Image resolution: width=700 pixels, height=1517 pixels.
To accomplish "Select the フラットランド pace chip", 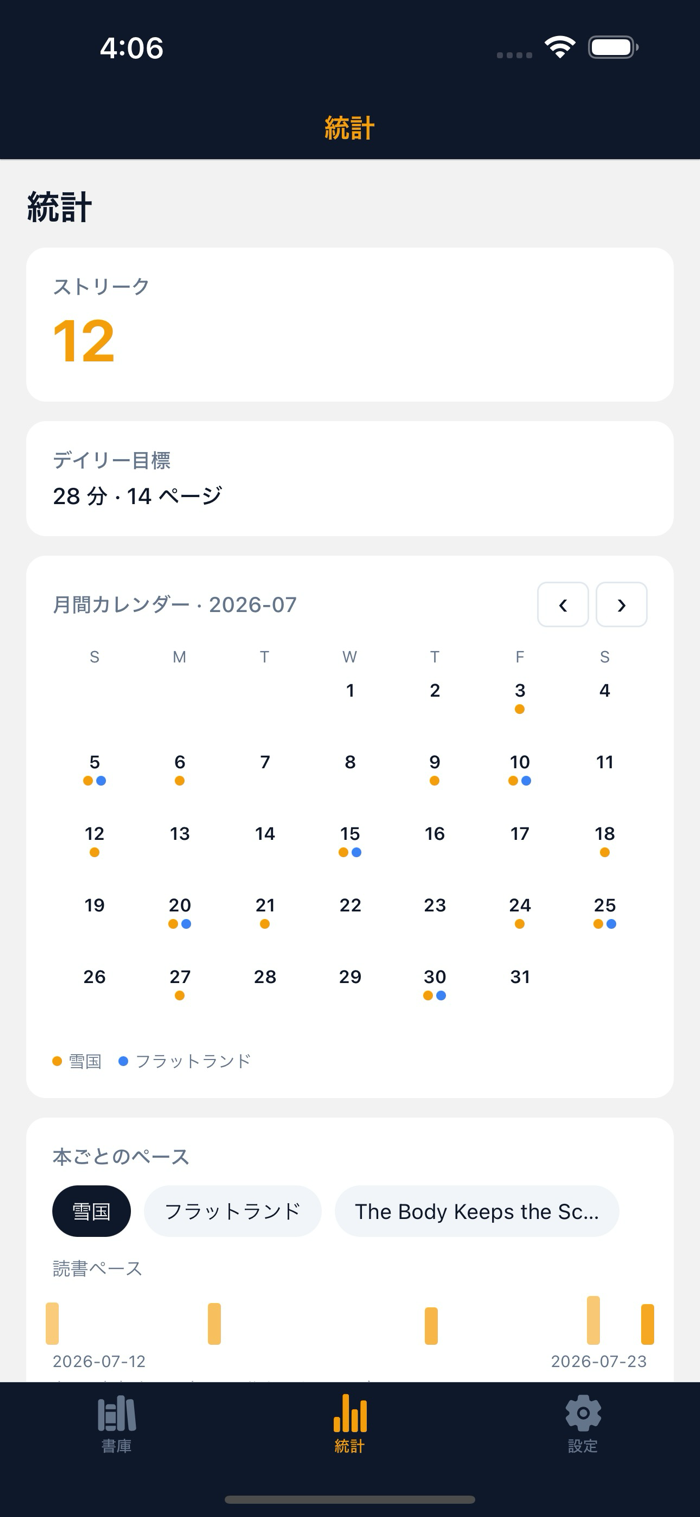I will coord(233,1211).
